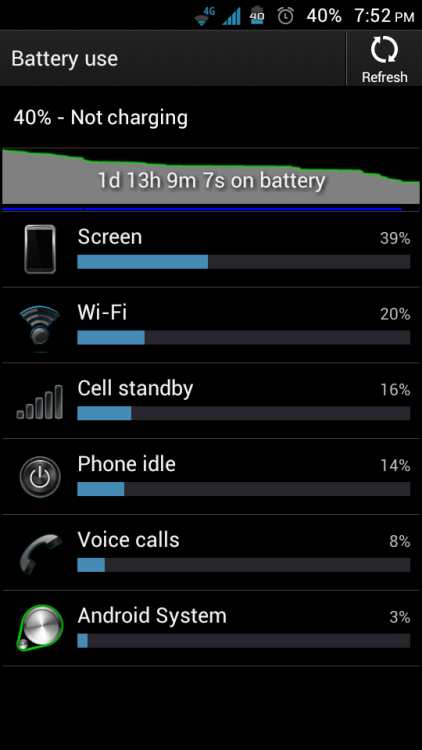Tap the Android System entry
The width and height of the screenshot is (422, 750).
pos(211,628)
